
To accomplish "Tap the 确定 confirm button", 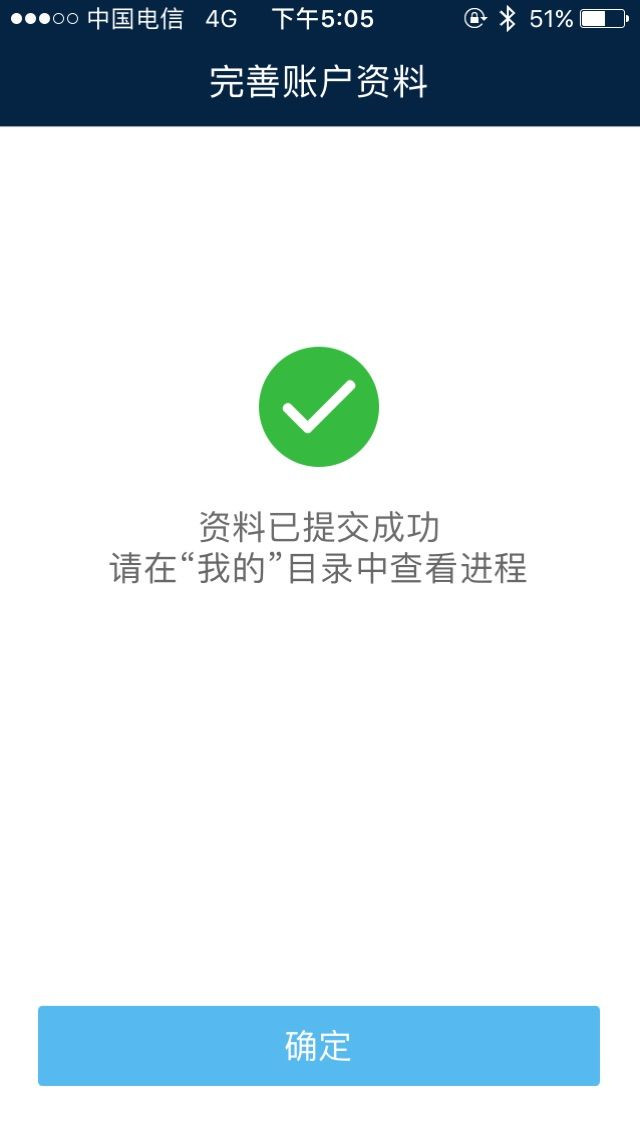I will pos(319,1046).
